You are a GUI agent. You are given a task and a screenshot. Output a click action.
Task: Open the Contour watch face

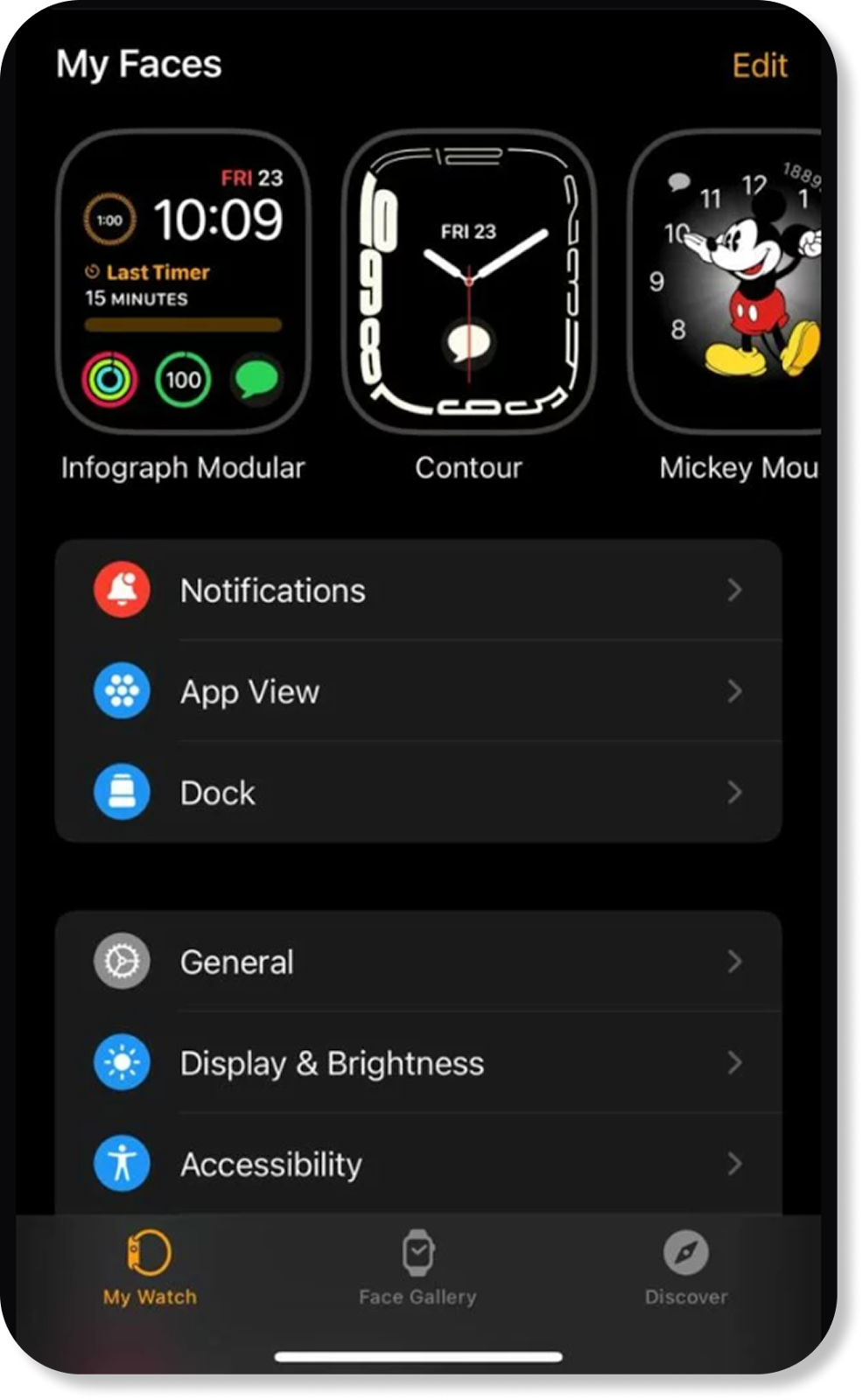tap(468, 282)
